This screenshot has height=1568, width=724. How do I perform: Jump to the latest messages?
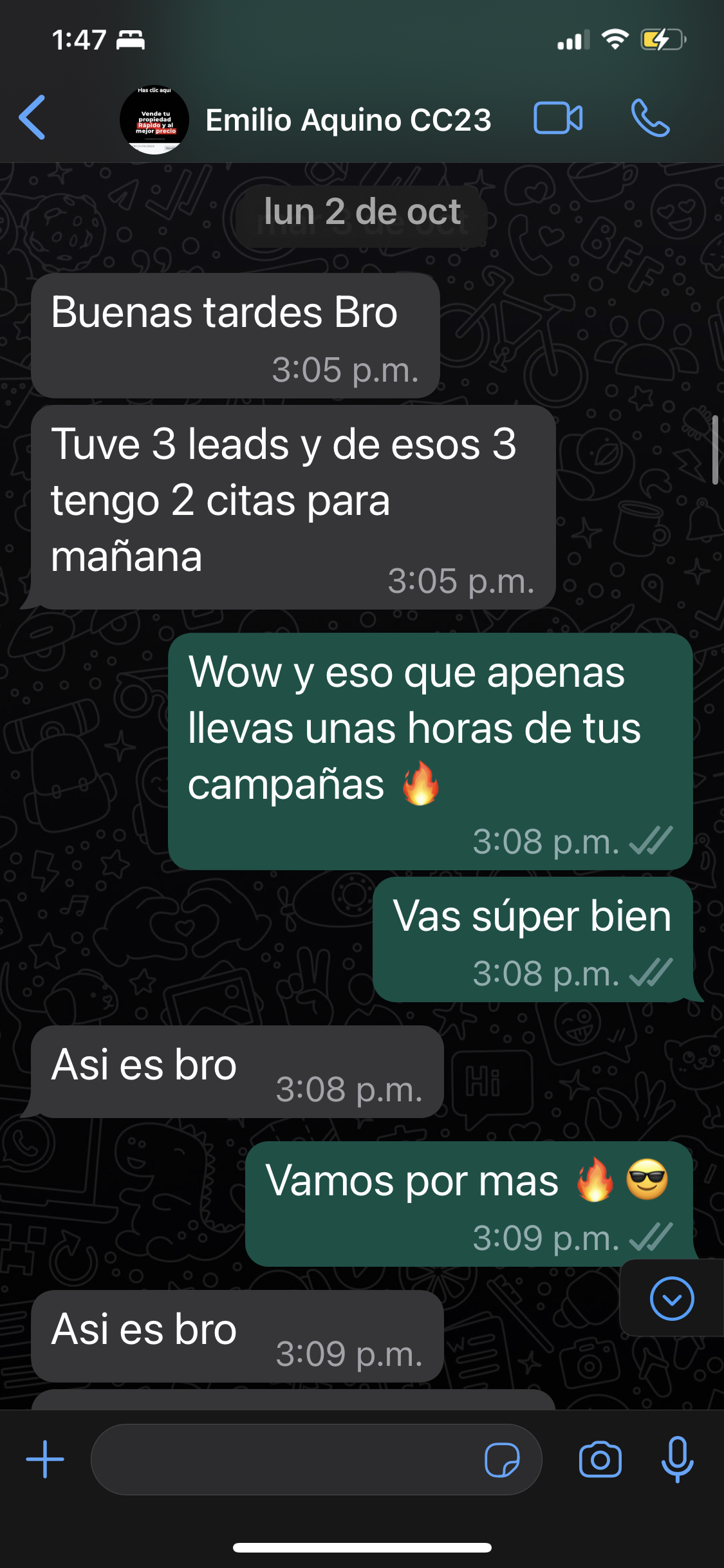click(671, 1298)
